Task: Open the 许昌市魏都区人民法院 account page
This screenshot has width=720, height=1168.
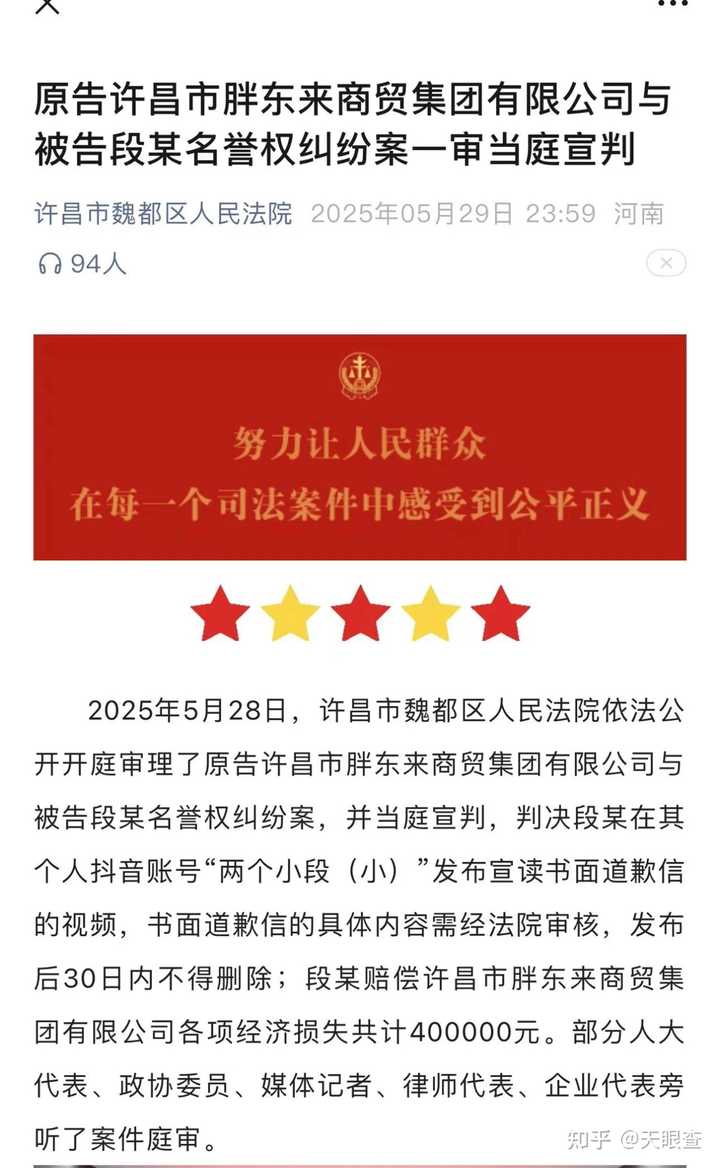Action: point(163,214)
